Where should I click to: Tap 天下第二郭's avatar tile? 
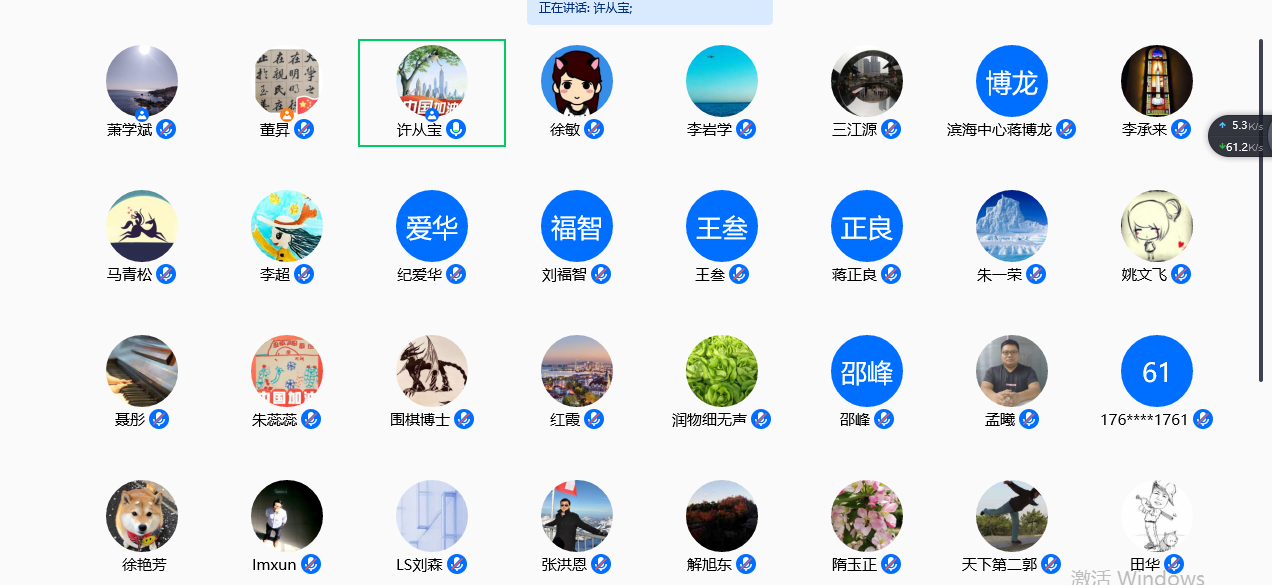tap(1012, 517)
